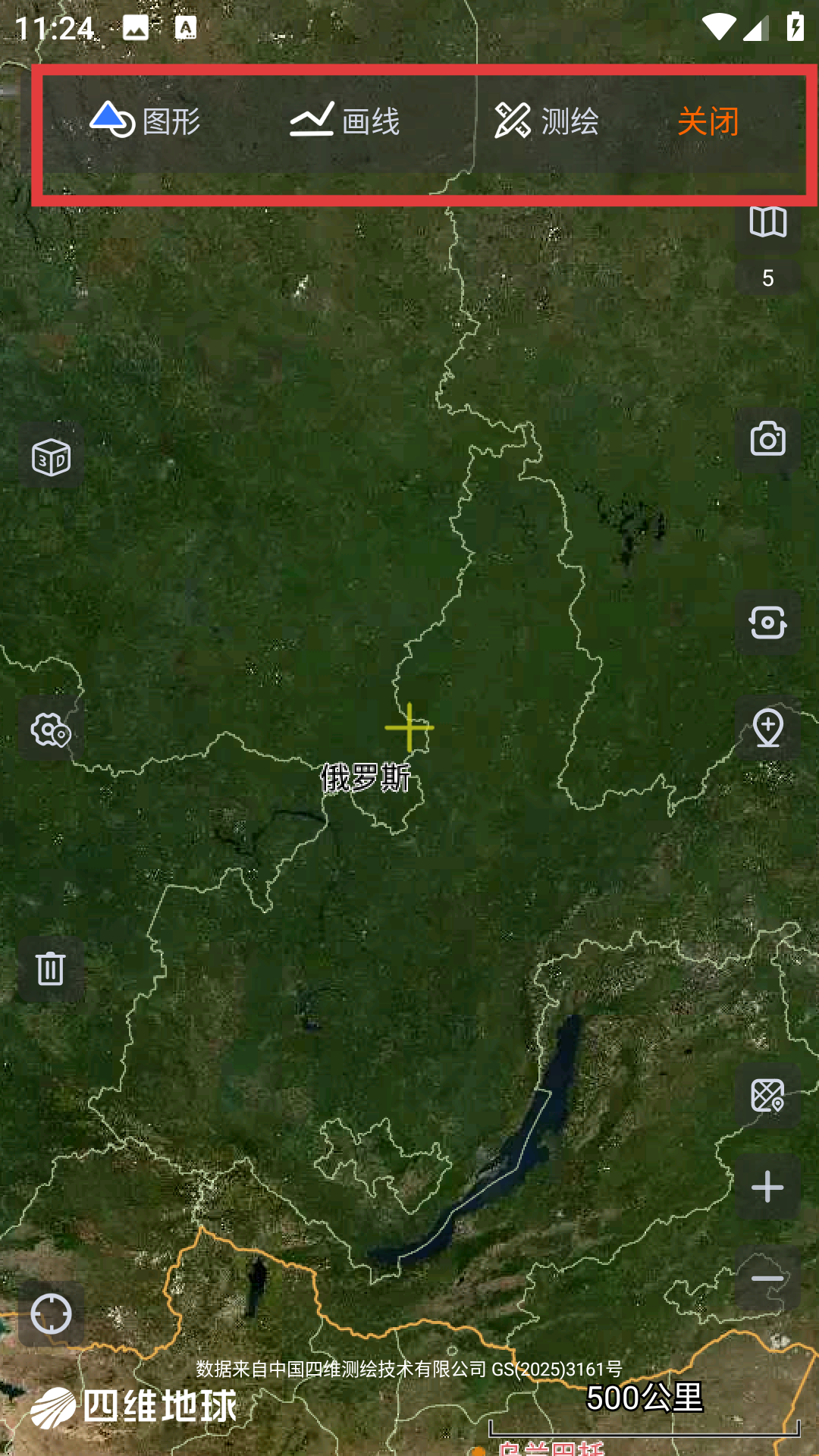
Task: Select the 图形 shape tool
Action: (x=146, y=121)
